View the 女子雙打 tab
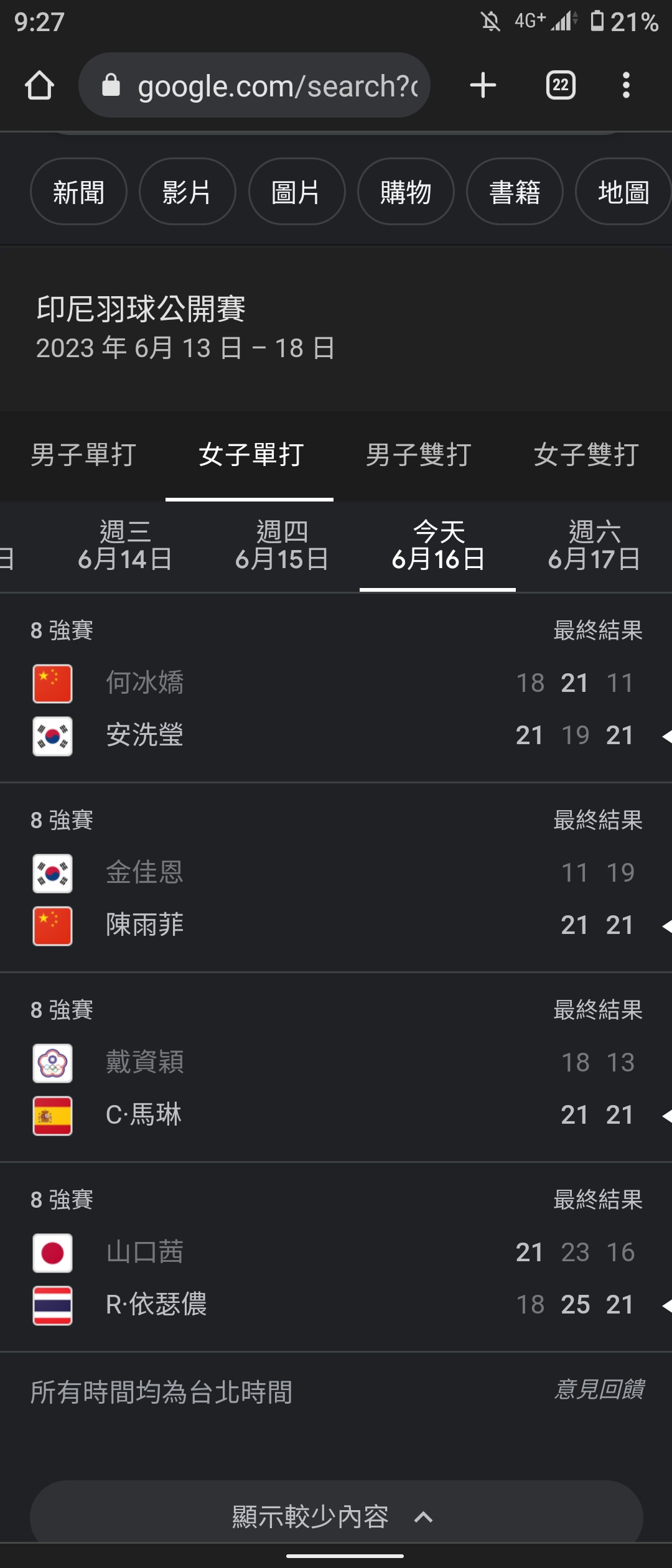The image size is (672, 1568). pos(586,455)
